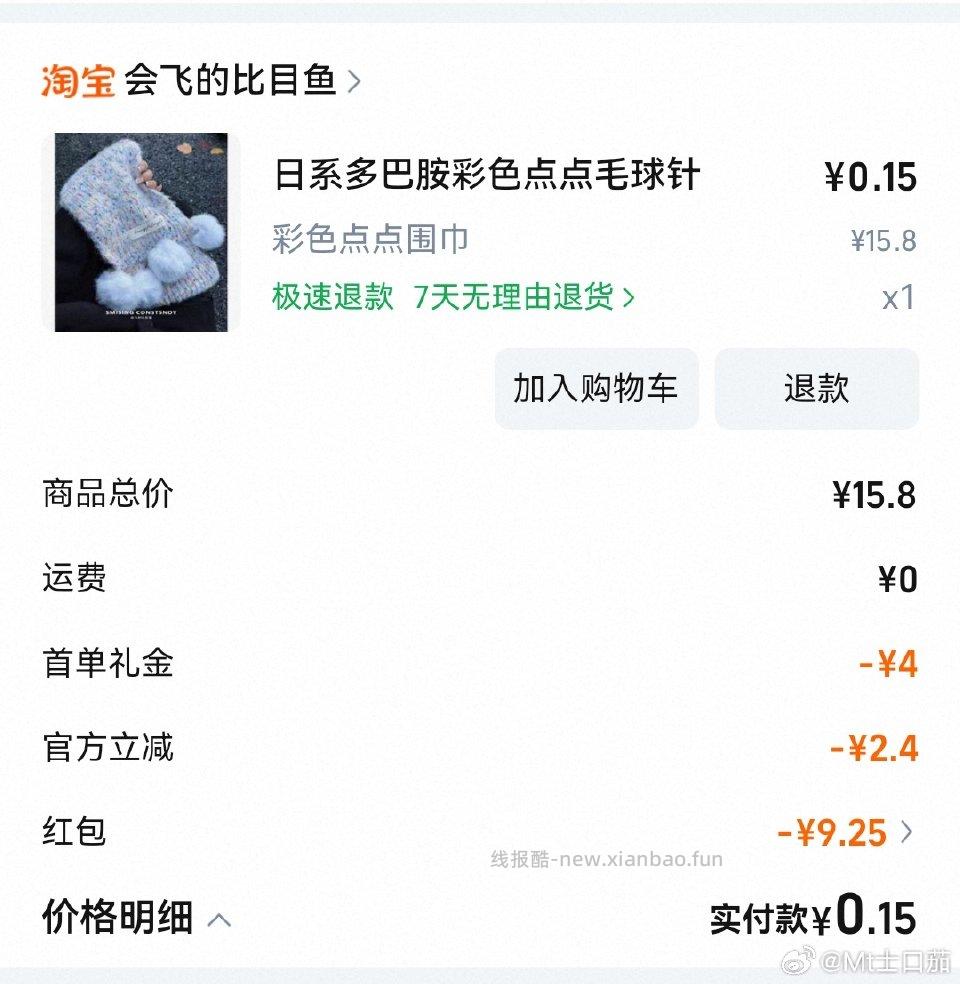Select the 首单礼金 first-order gift discount
This screenshot has width=960, height=984.
pyautogui.click(x=104, y=663)
